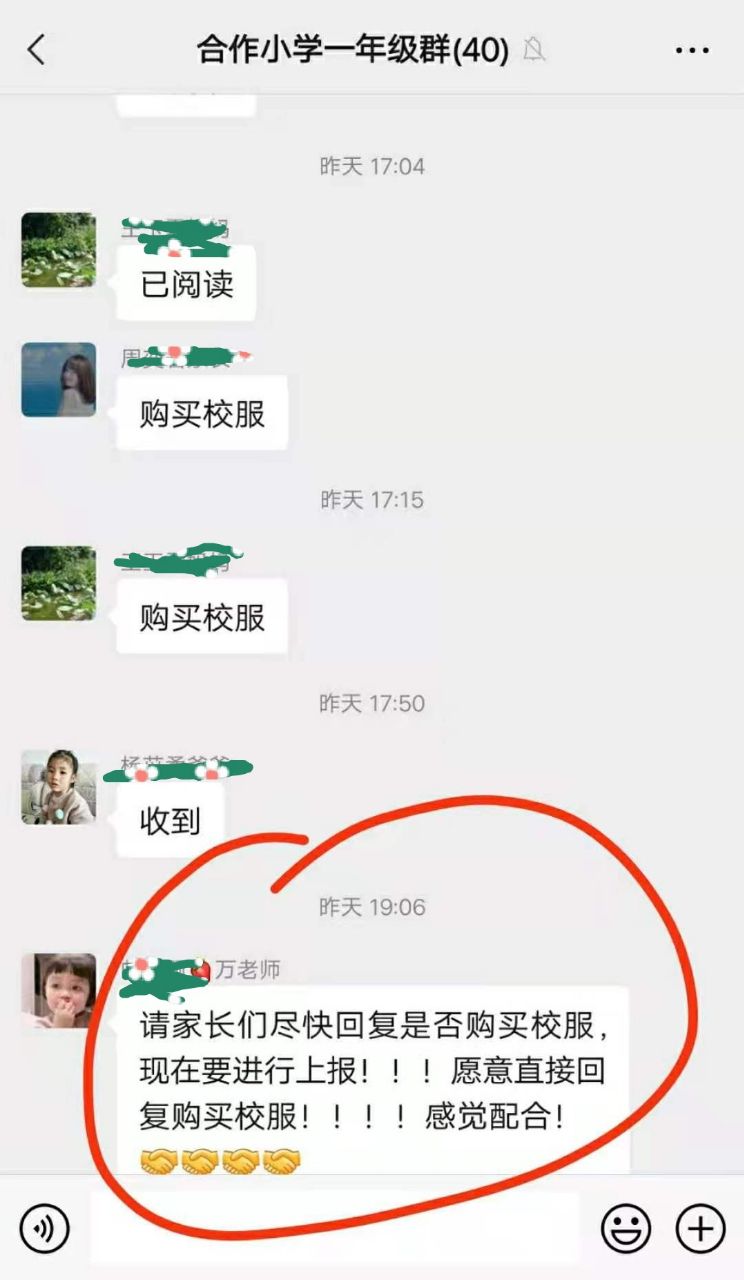Open the group chat details menu
This screenshot has width=744, height=1280.
point(692,50)
